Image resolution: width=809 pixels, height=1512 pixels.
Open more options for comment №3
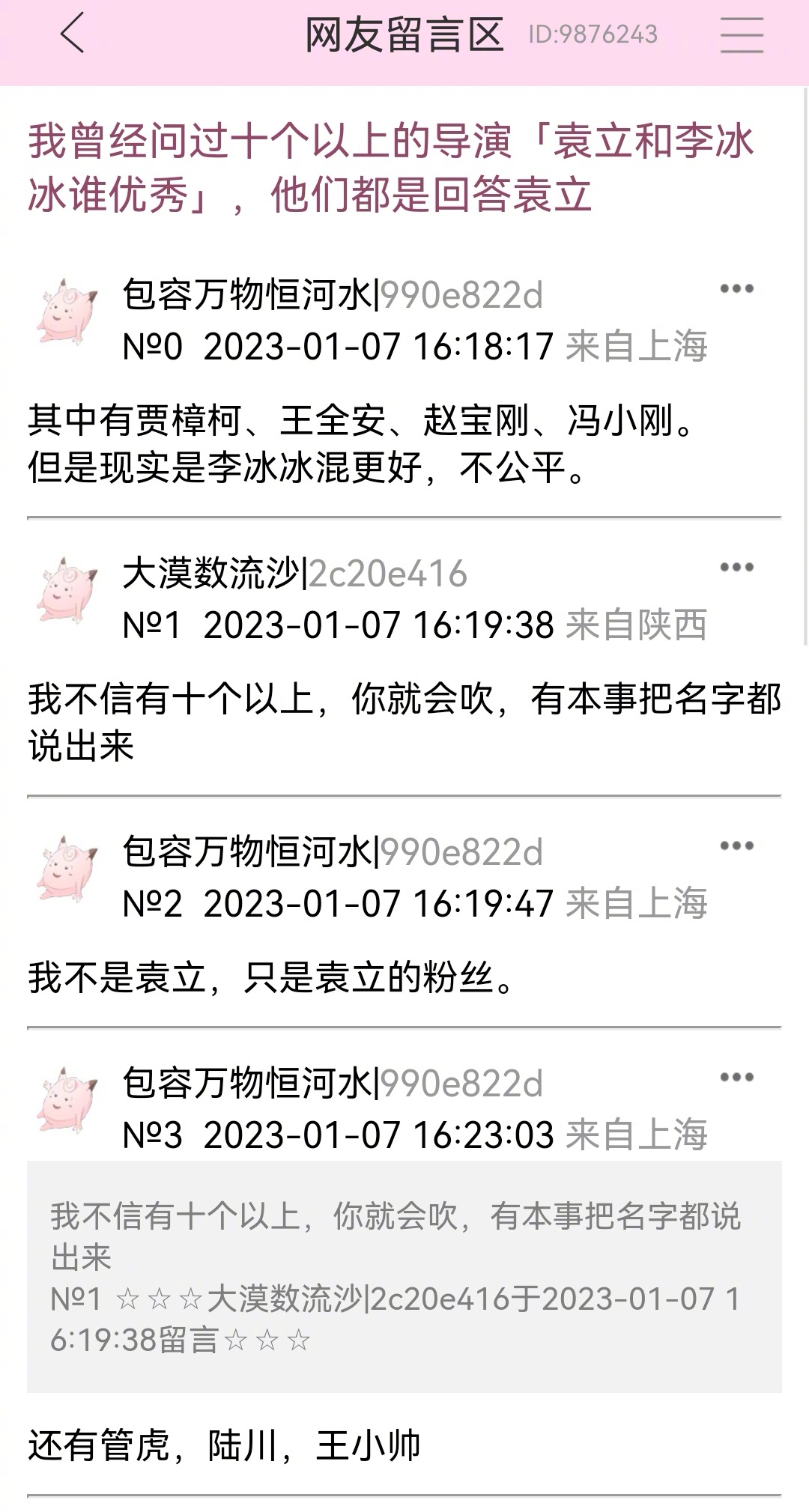tap(736, 1078)
